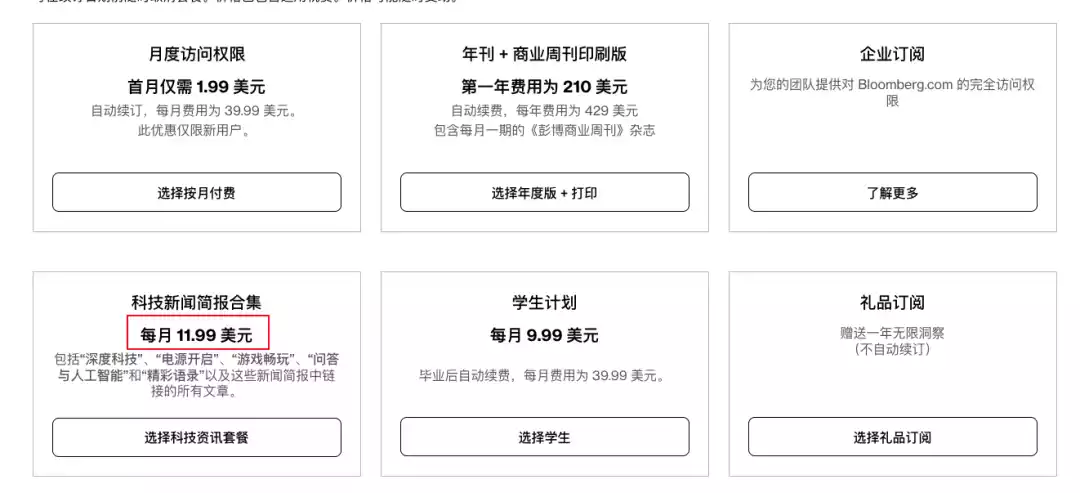1080x493 pixels.
Task: Select the 选择科技资讯套餐 button
Action: pos(196,437)
